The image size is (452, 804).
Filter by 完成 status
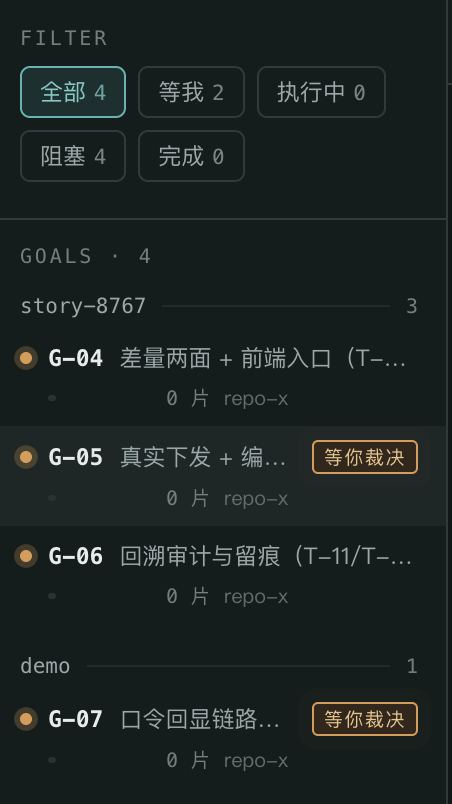coord(191,156)
